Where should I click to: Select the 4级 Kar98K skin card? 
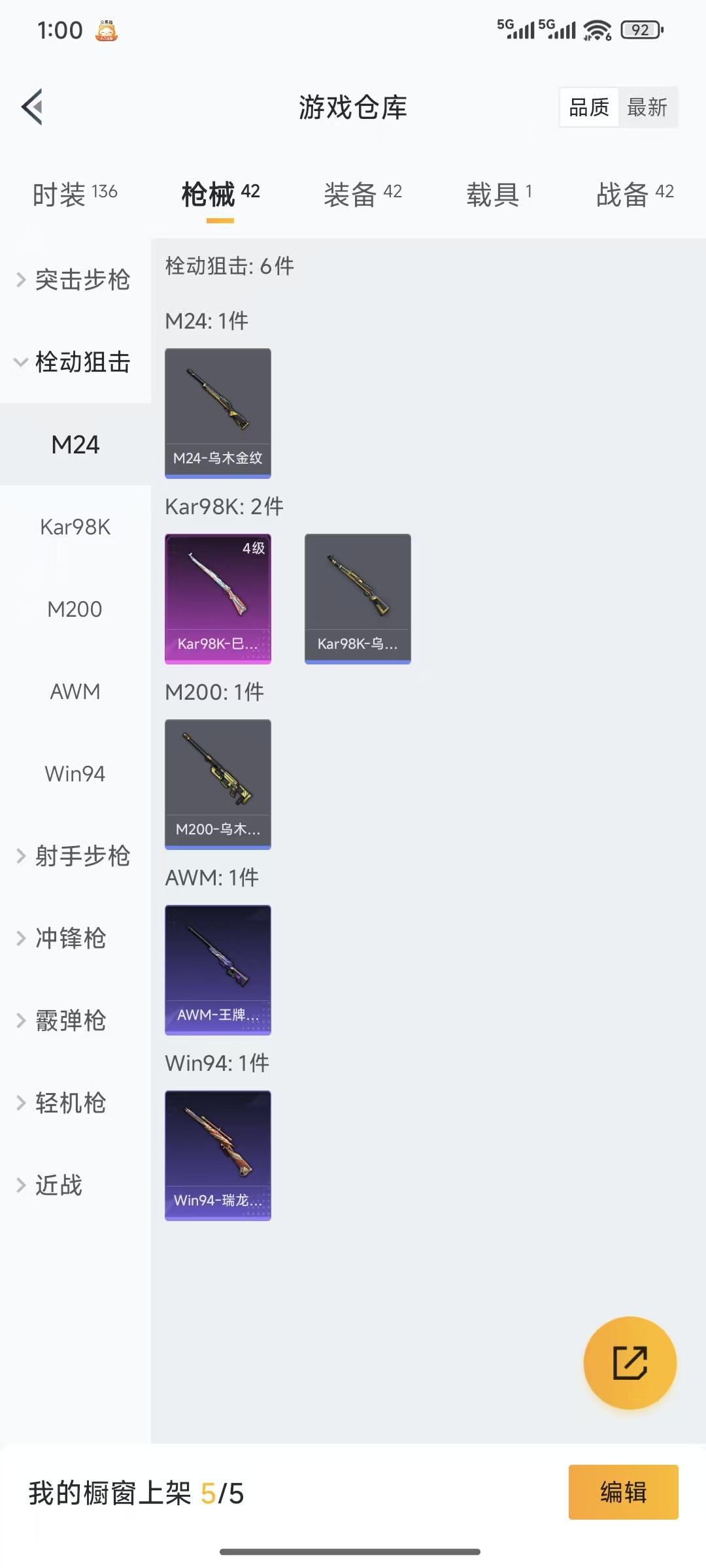[218, 598]
